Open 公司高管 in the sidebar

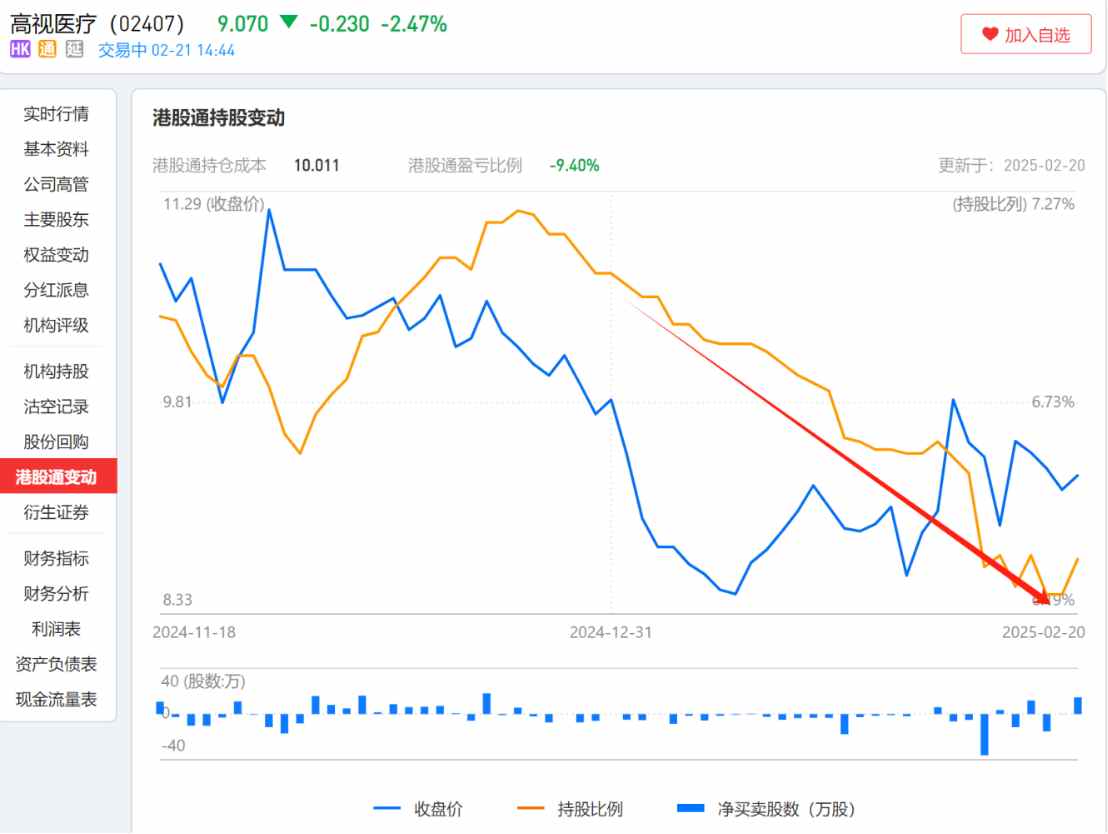(x=56, y=184)
